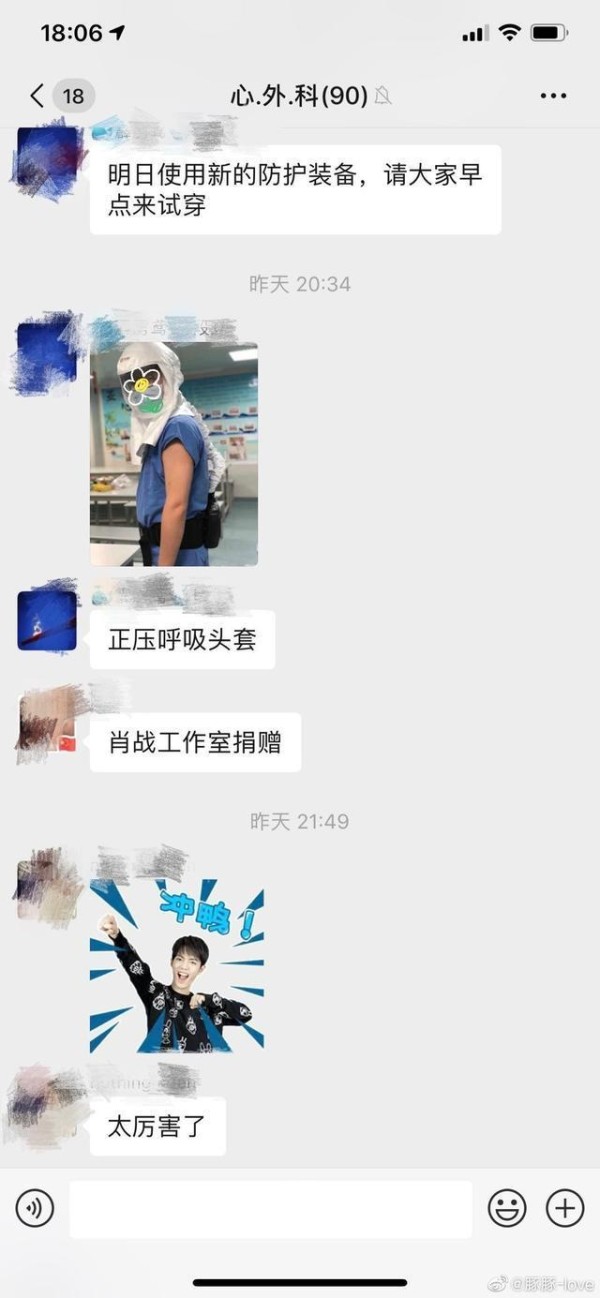Go back to the chat list
This screenshot has width=600, height=1298.
point(40,96)
